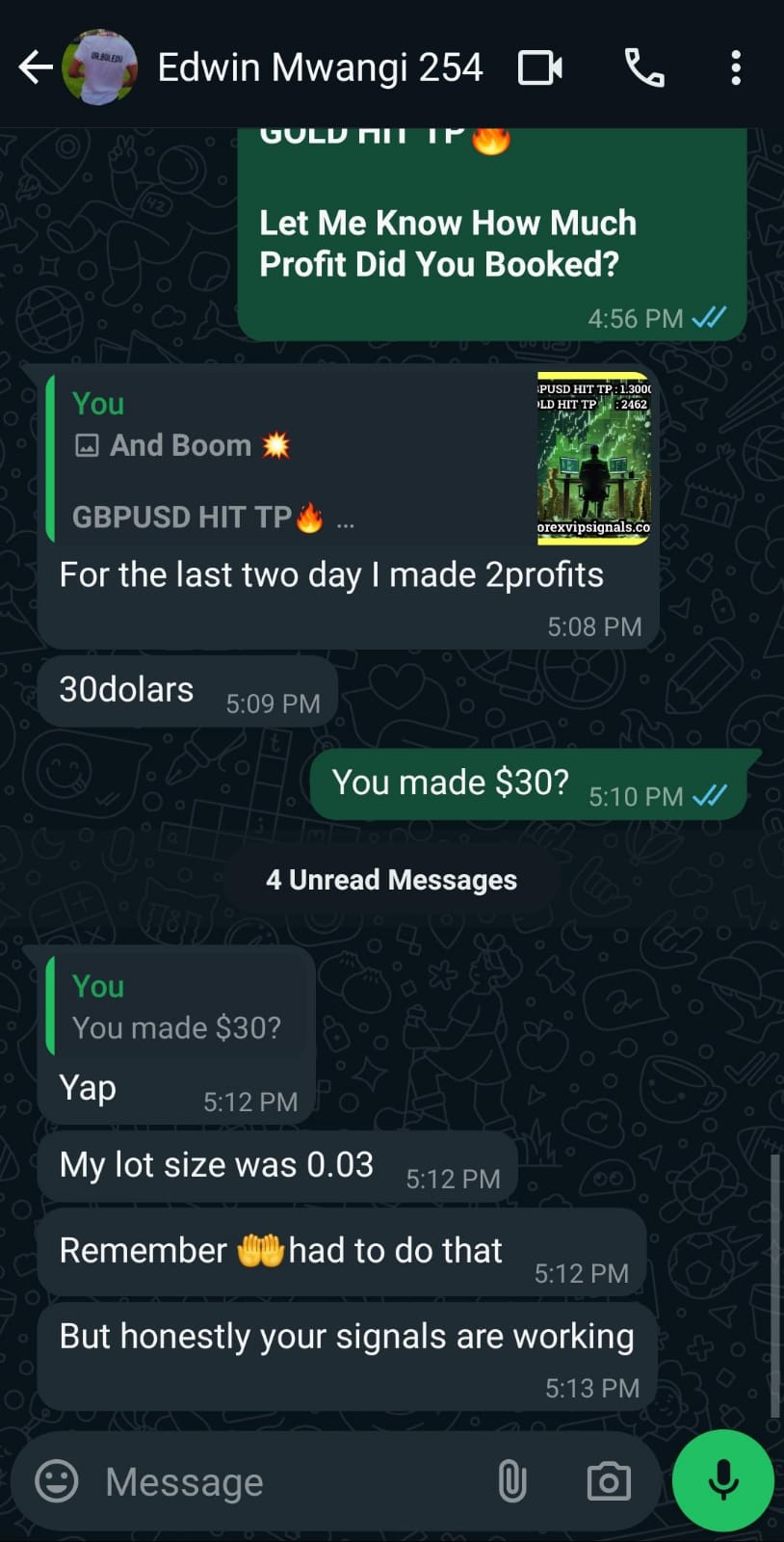Record a voice message with the microphone
This screenshot has height=1542, width=784.
pyautogui.click(x=722, y=1481)
